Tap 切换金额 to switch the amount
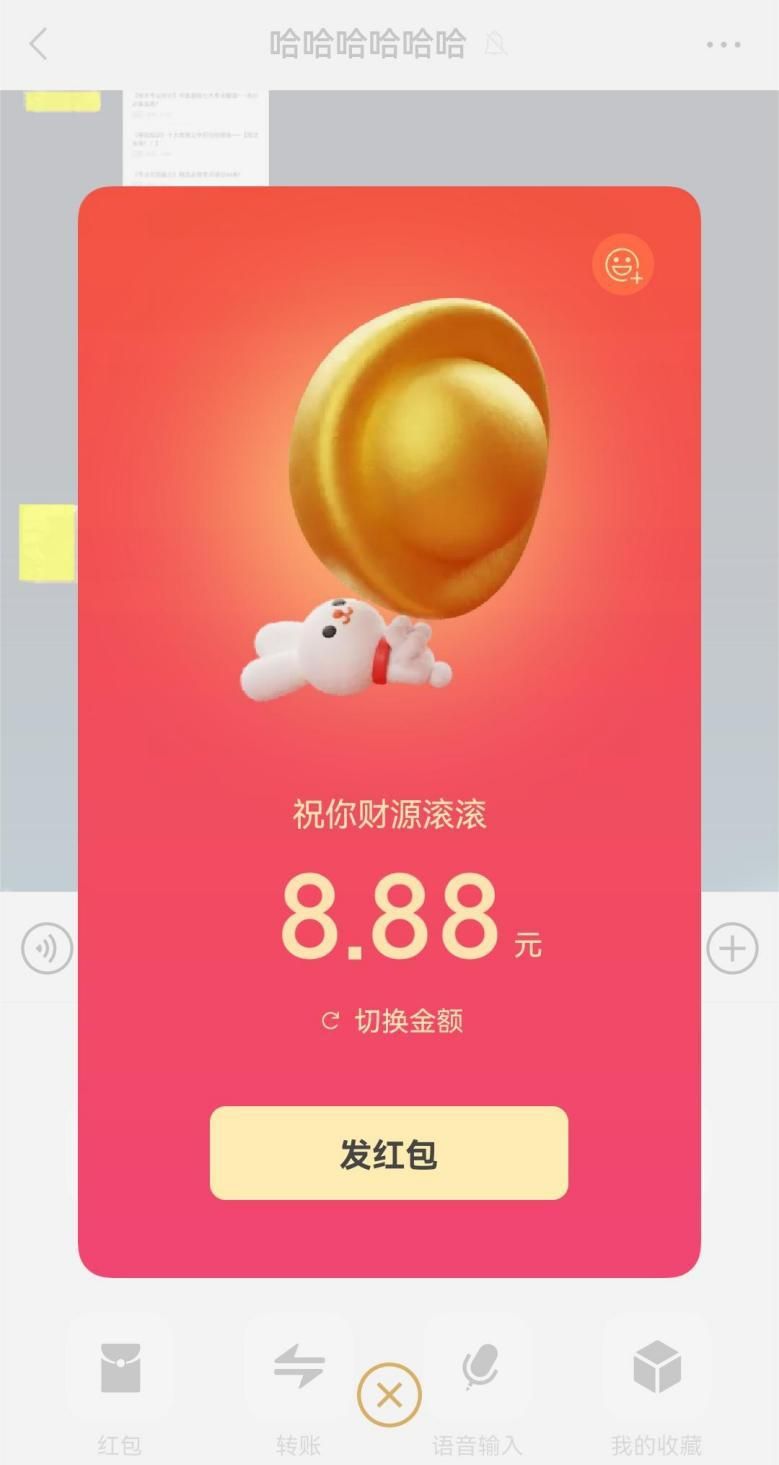The image size is (779, 1465). coord(391,1021)
